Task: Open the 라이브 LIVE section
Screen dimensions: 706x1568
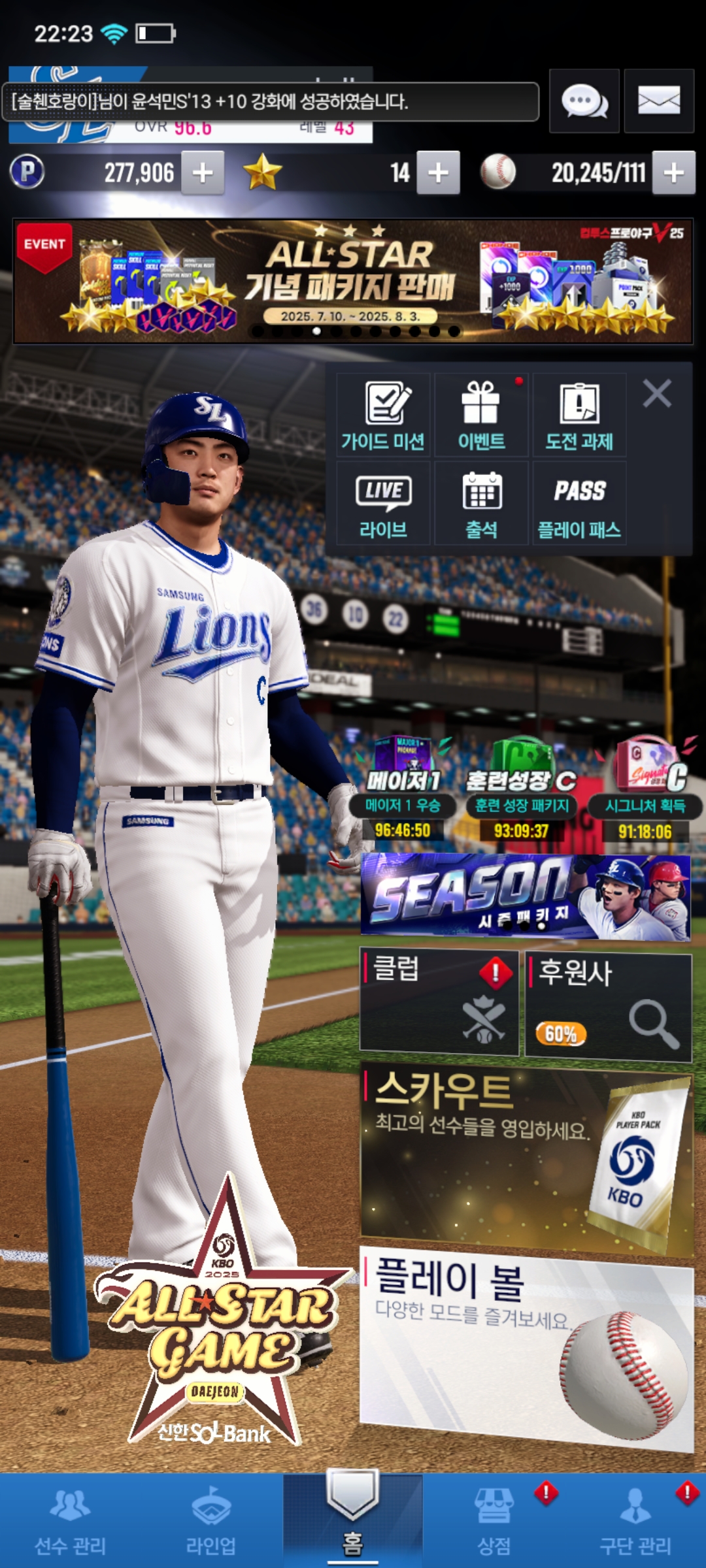Action: 383,504
